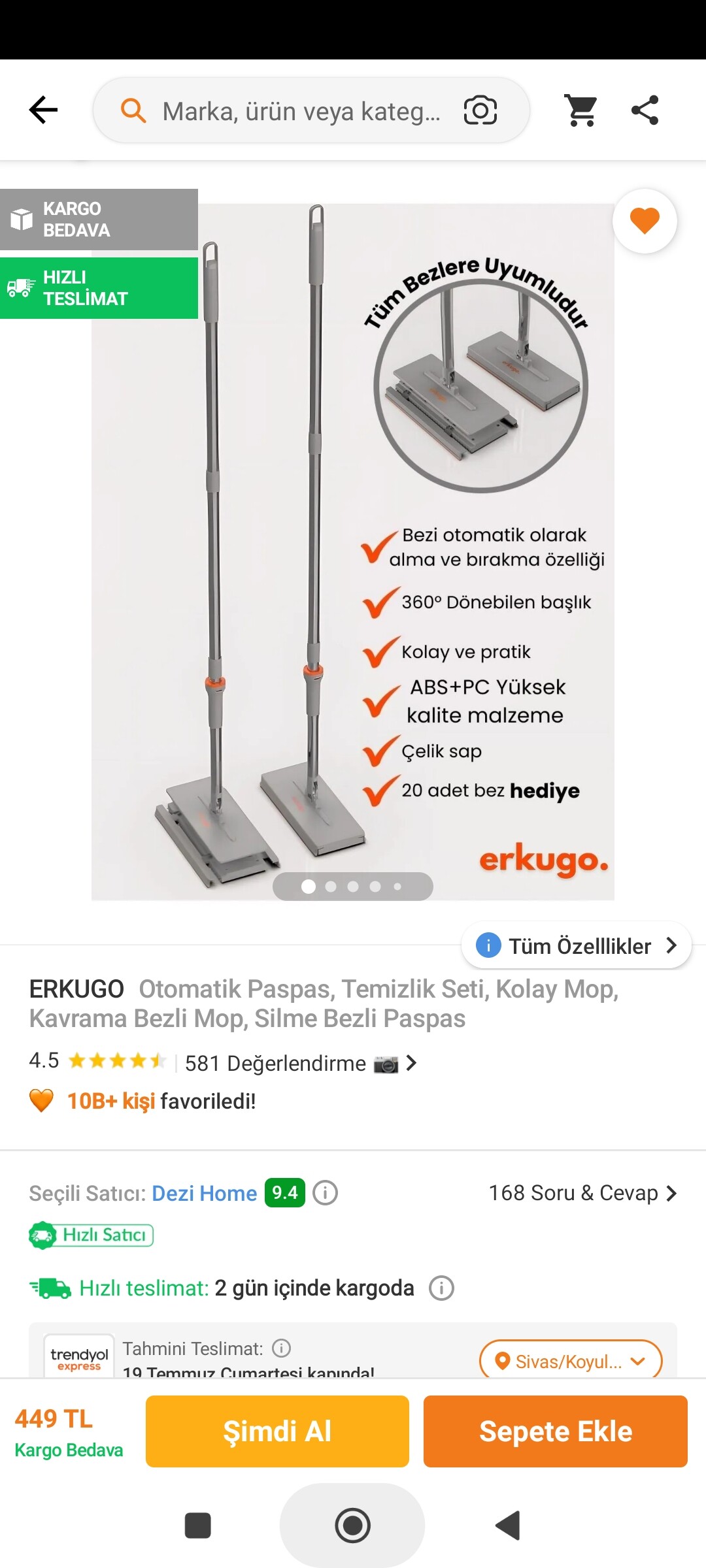Show Hızlı teslimat info icon
706x1568 pixels.
pos(441,1288)
